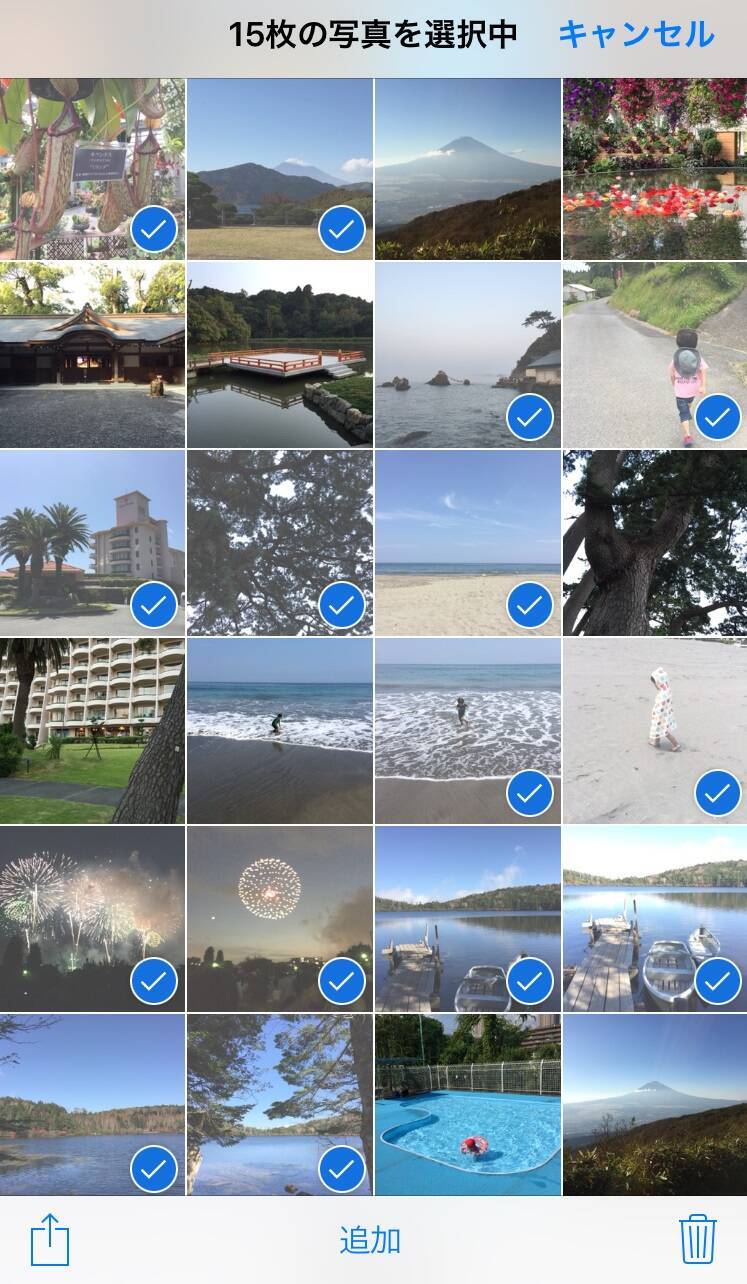This screenshot has height=1284, width=747.
Task: Tap 追加 to add selected photos
Action: coord(370,1241)
